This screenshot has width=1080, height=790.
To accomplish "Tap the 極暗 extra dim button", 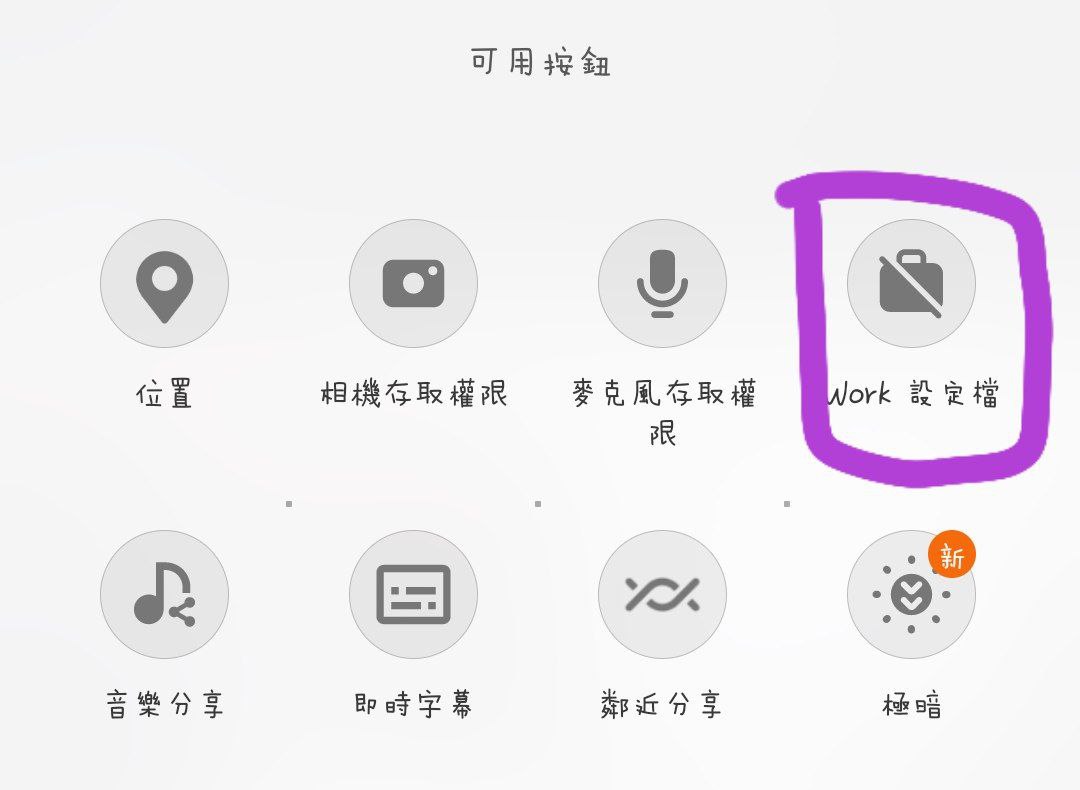I will click(x=911, y=595).
